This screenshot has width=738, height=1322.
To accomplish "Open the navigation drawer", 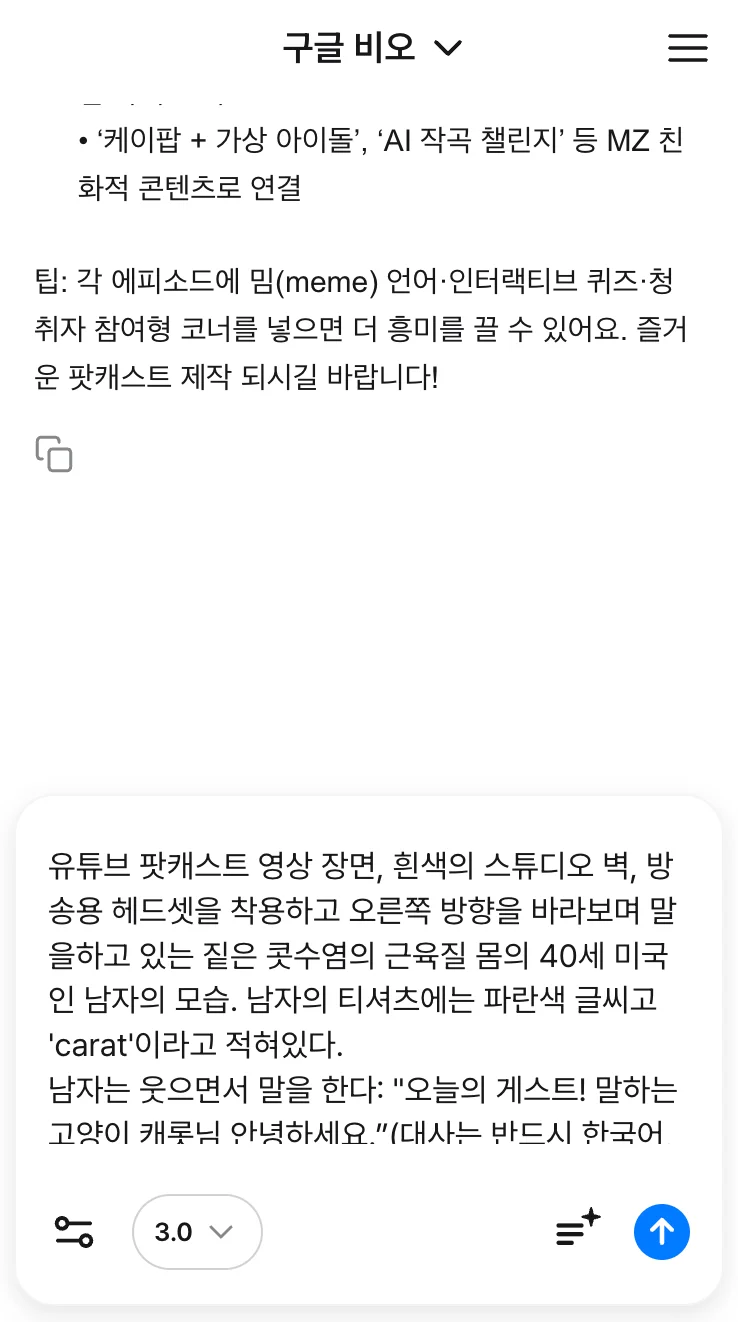I will [687, 47].
